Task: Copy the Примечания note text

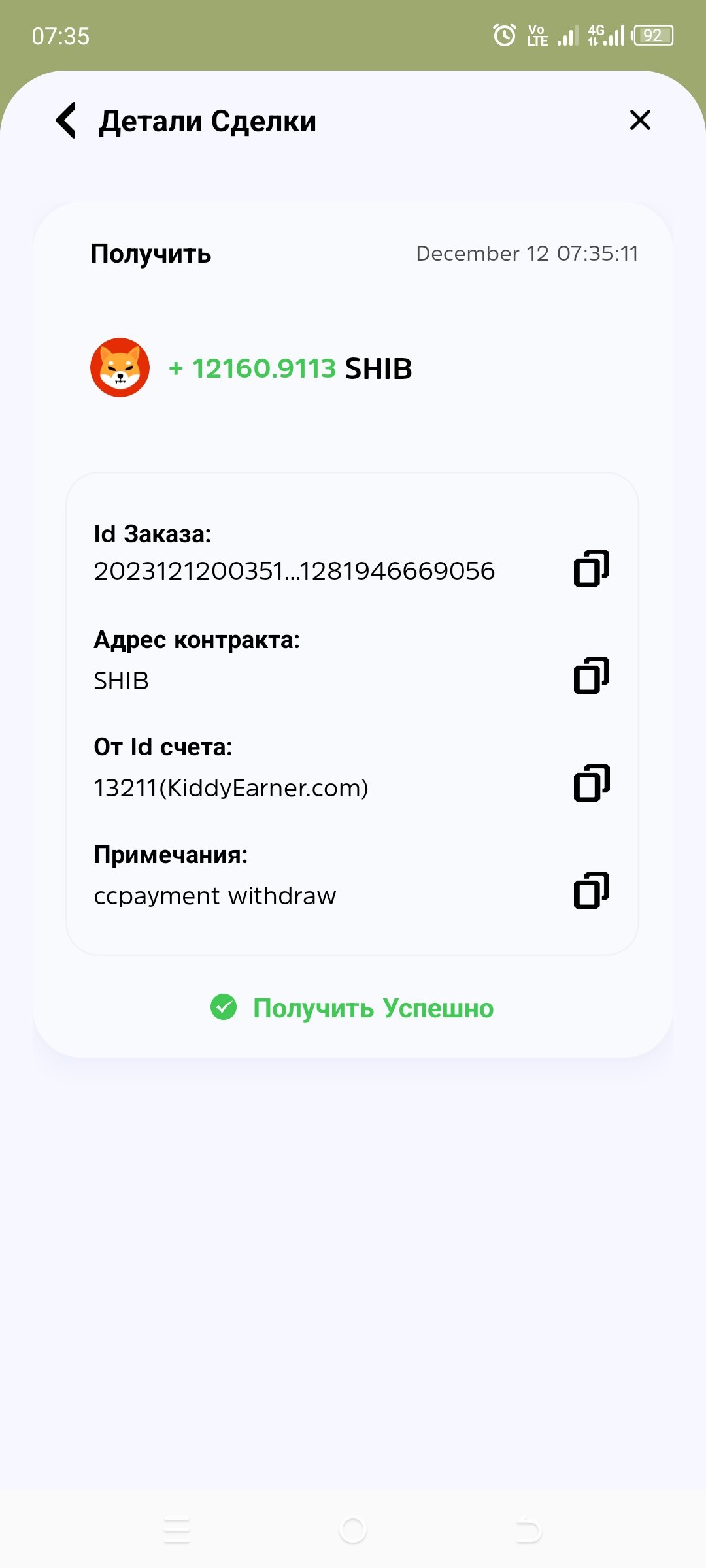Action: tap(592, 890)
